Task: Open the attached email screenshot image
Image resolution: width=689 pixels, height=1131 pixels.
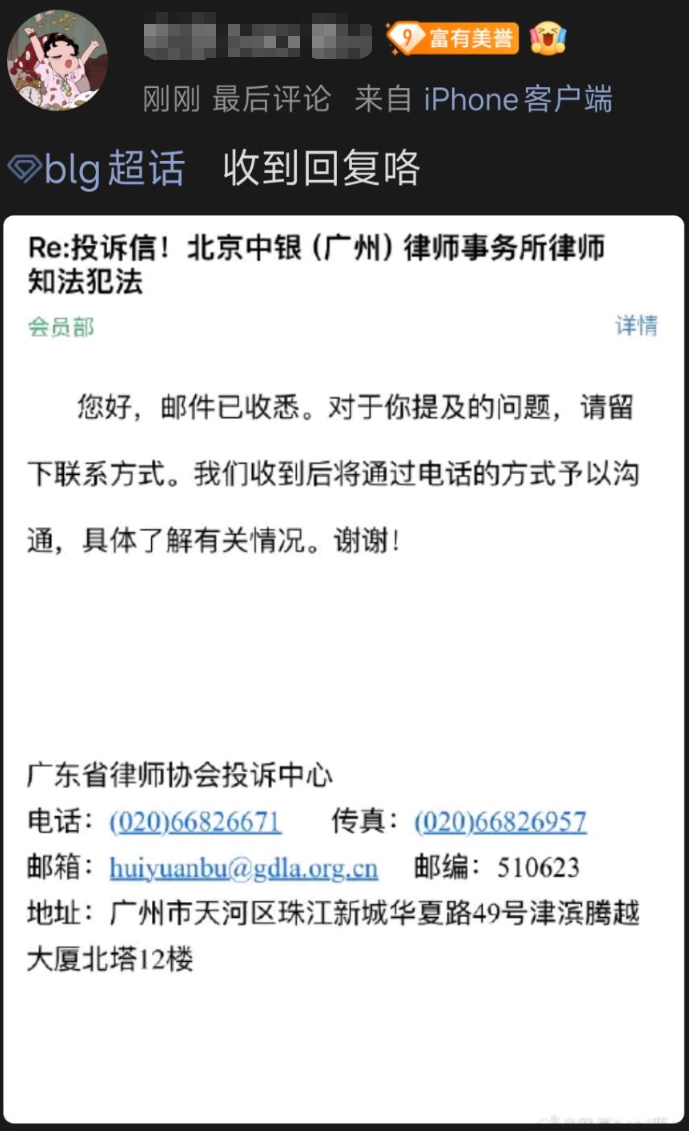Action: coord(343,669)
